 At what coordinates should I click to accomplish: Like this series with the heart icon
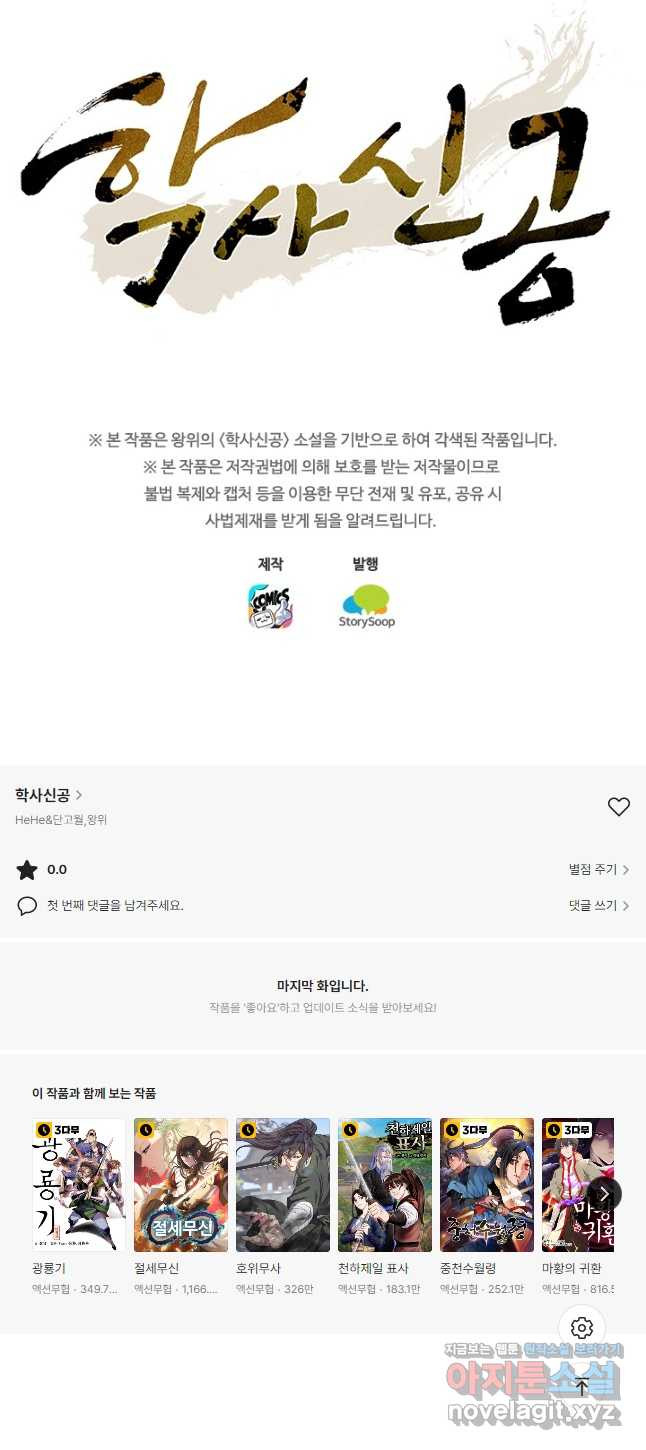click(x=619, y=806)
